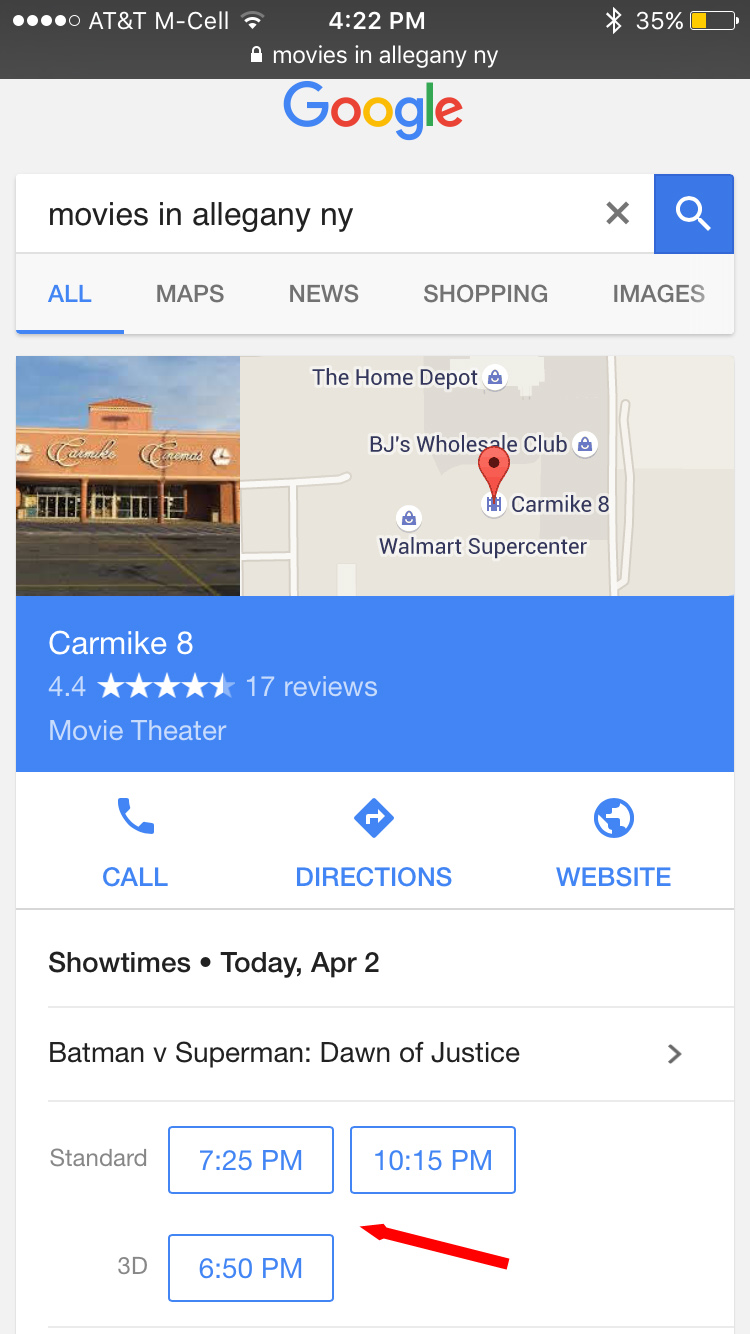The image size is (750, 1334).
Task: Tap the blue search magnifier button
Action: click(694, 214)
